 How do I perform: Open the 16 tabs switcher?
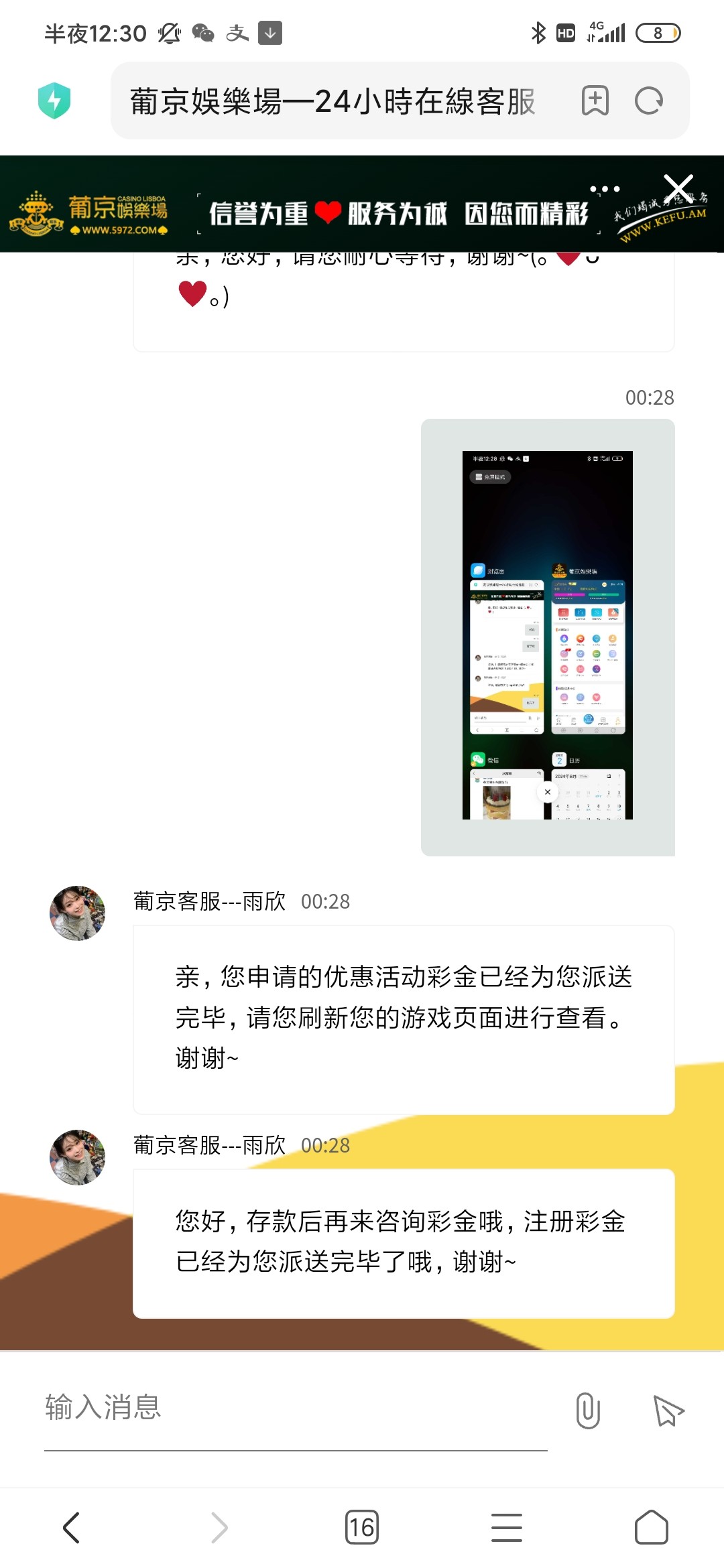(x=362, y=1528)
